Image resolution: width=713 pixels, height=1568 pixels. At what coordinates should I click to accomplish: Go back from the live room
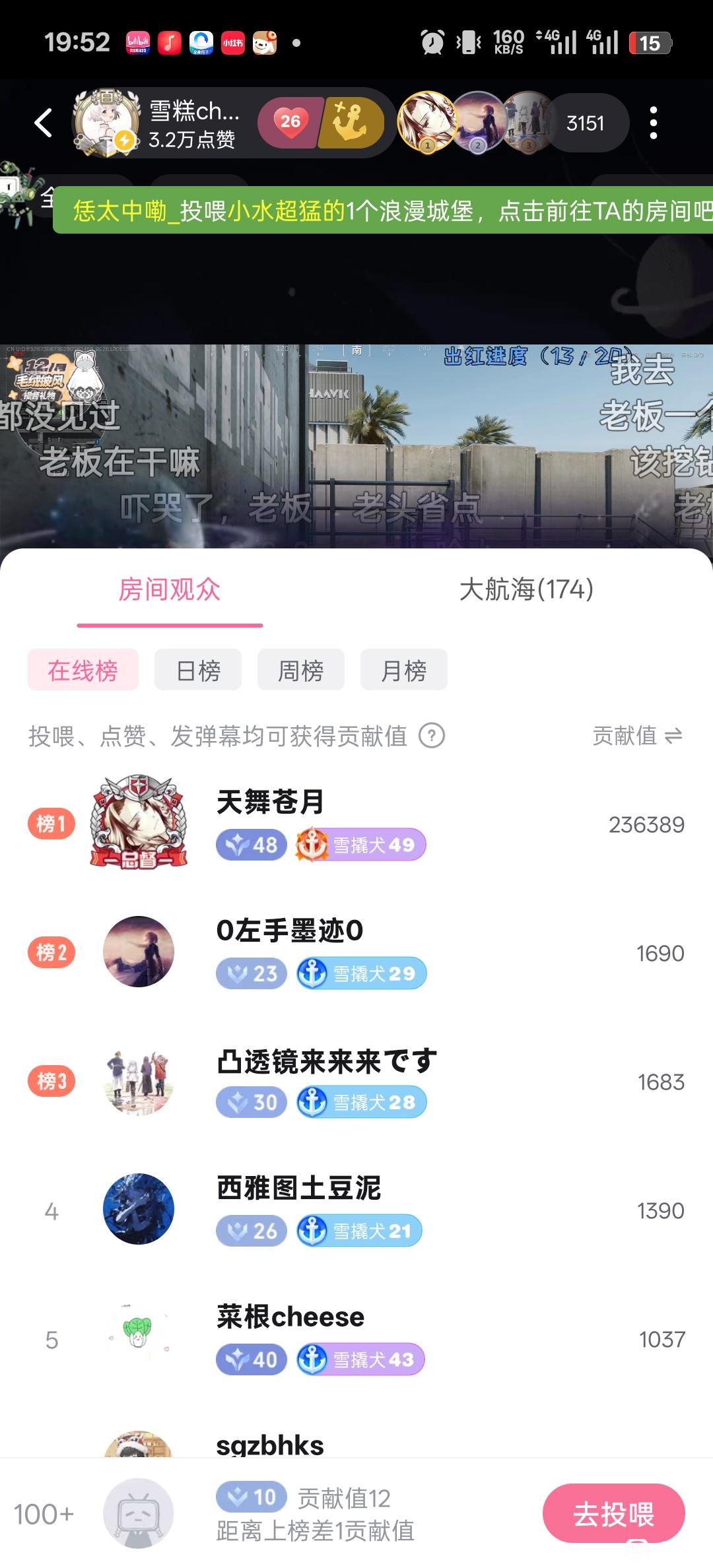44,123
